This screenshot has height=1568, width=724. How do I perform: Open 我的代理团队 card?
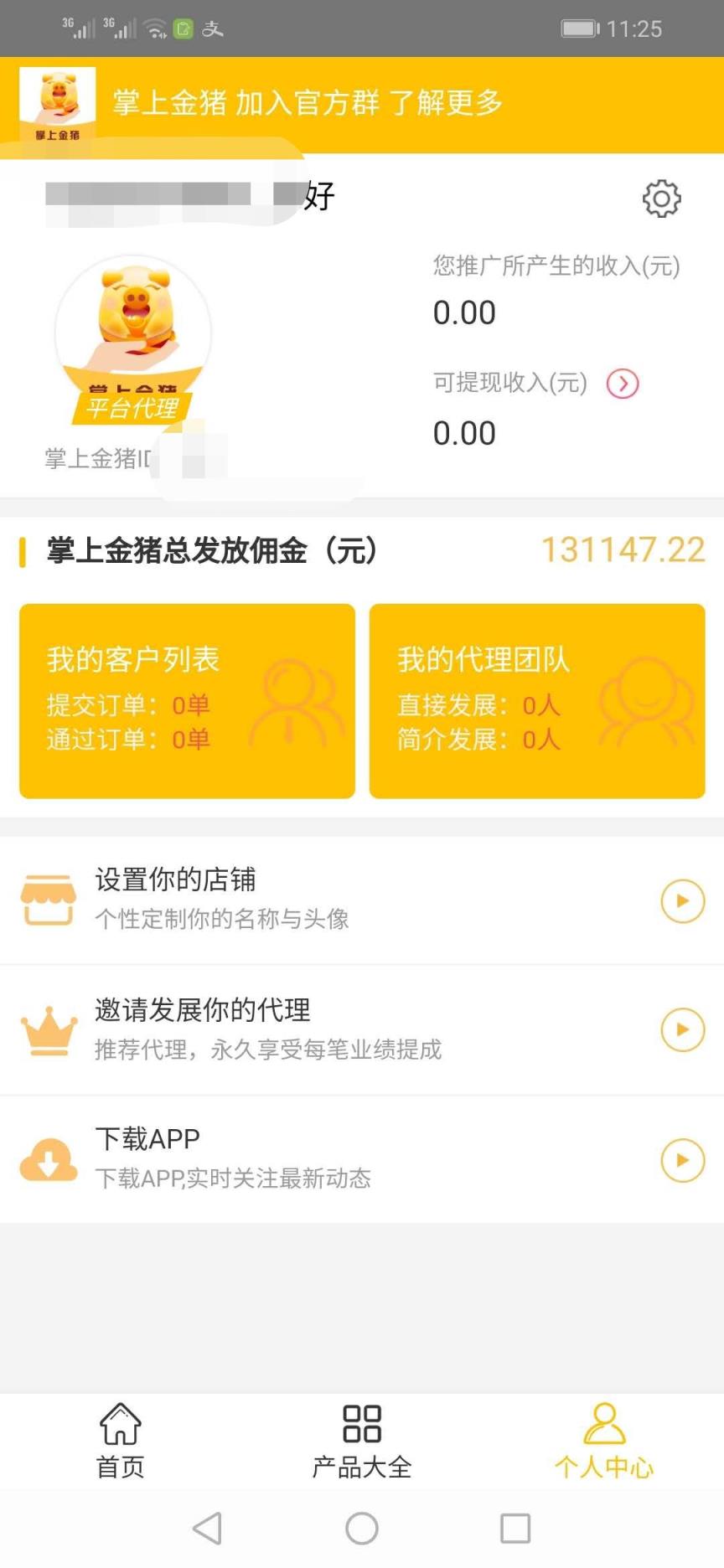(x=537, y=700)
